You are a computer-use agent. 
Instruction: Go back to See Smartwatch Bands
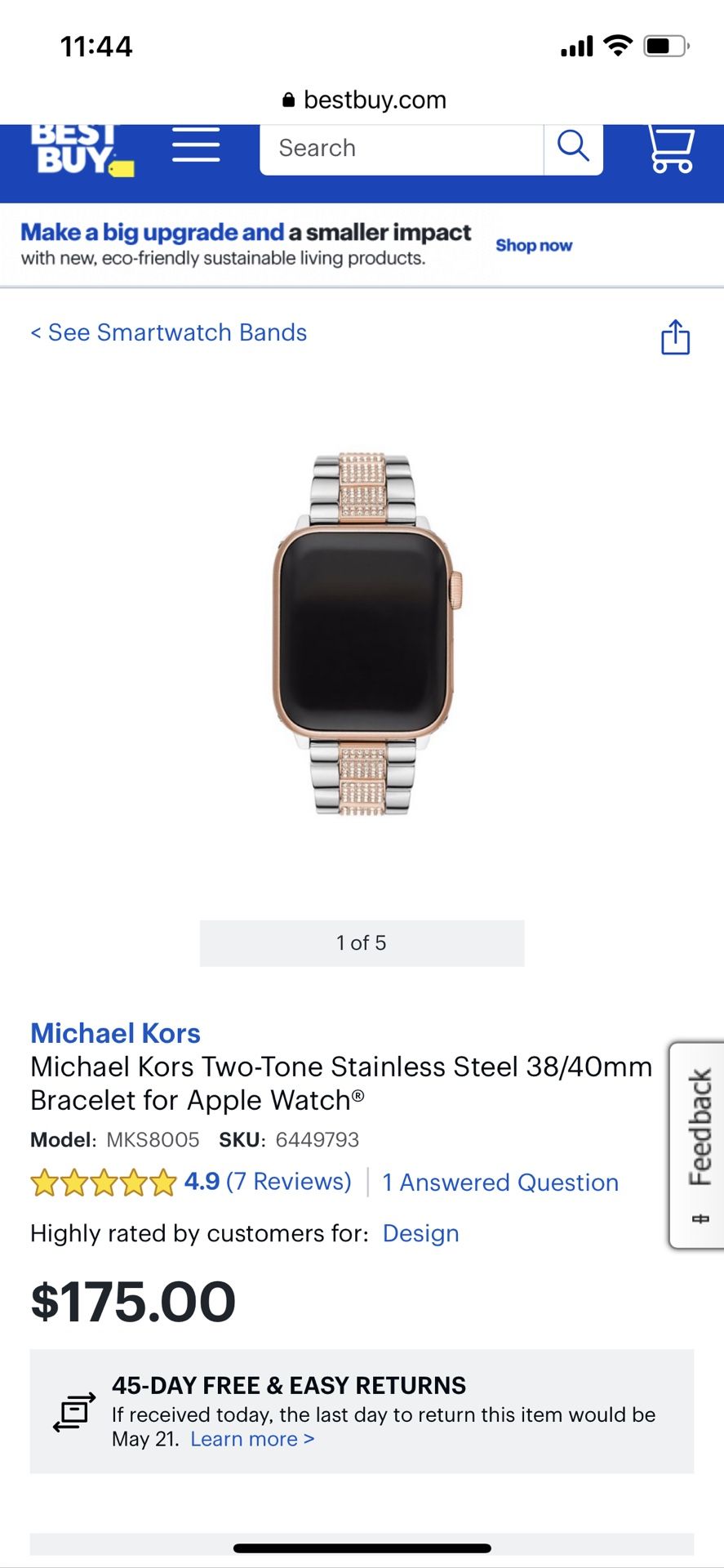(x=169, y=332)
